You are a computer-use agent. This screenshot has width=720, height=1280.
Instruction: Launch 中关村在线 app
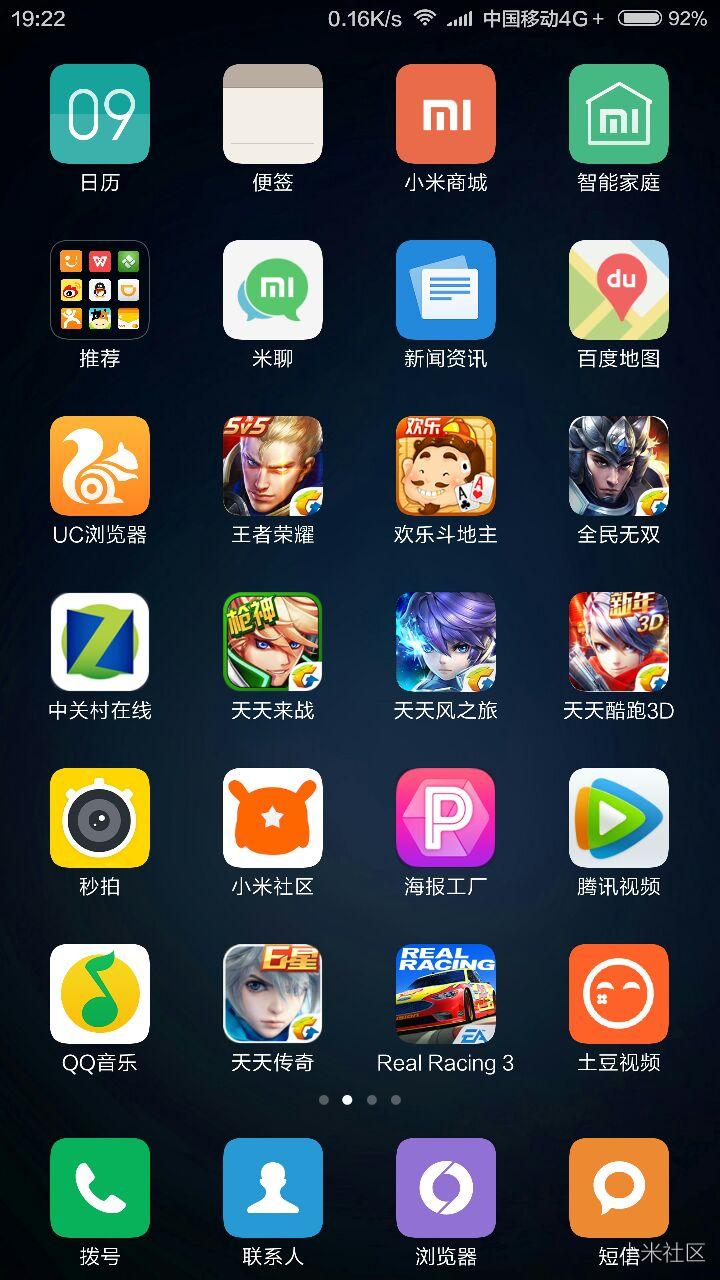[100, 642]
